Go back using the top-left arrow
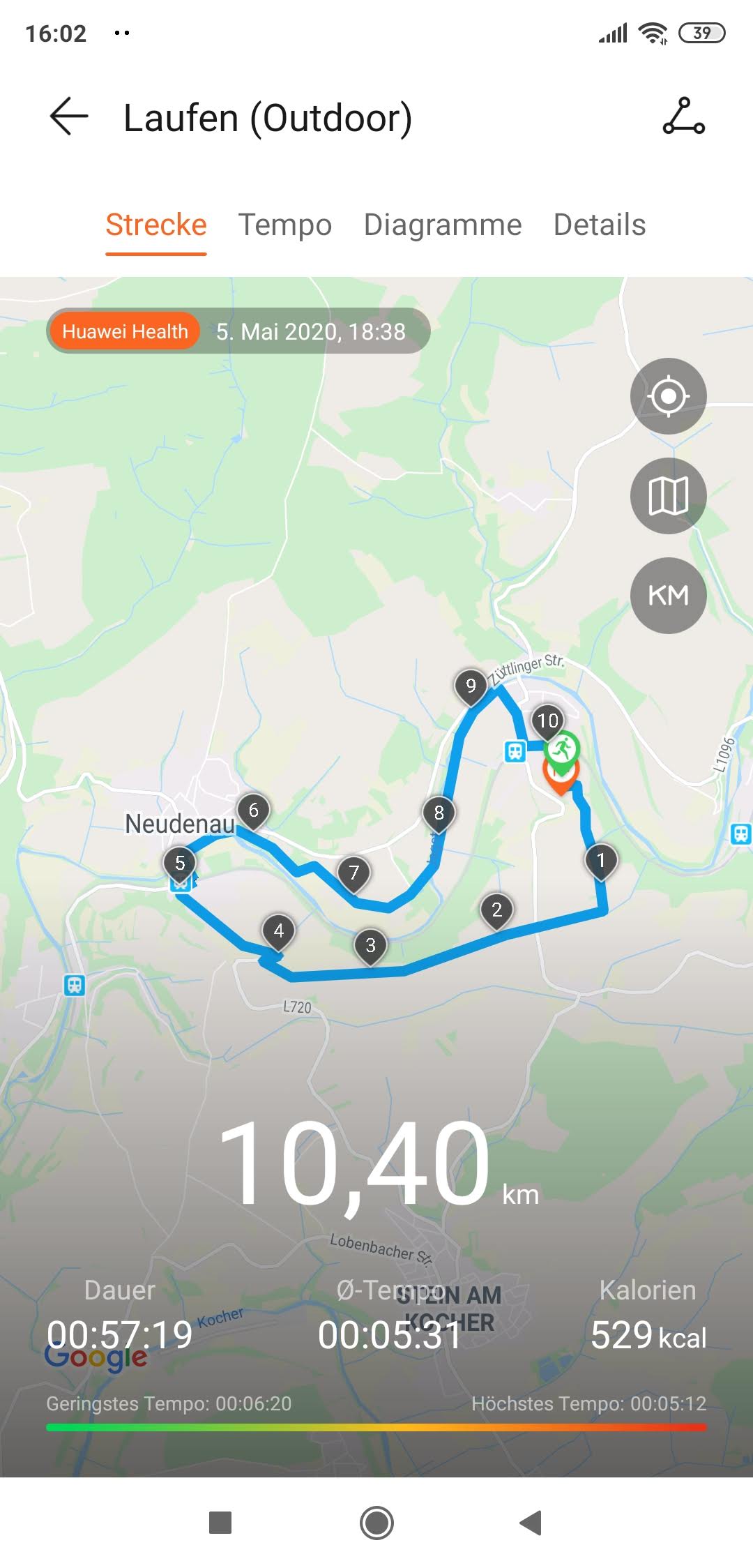Screen dimensions: 753x1568 (69, 116)
